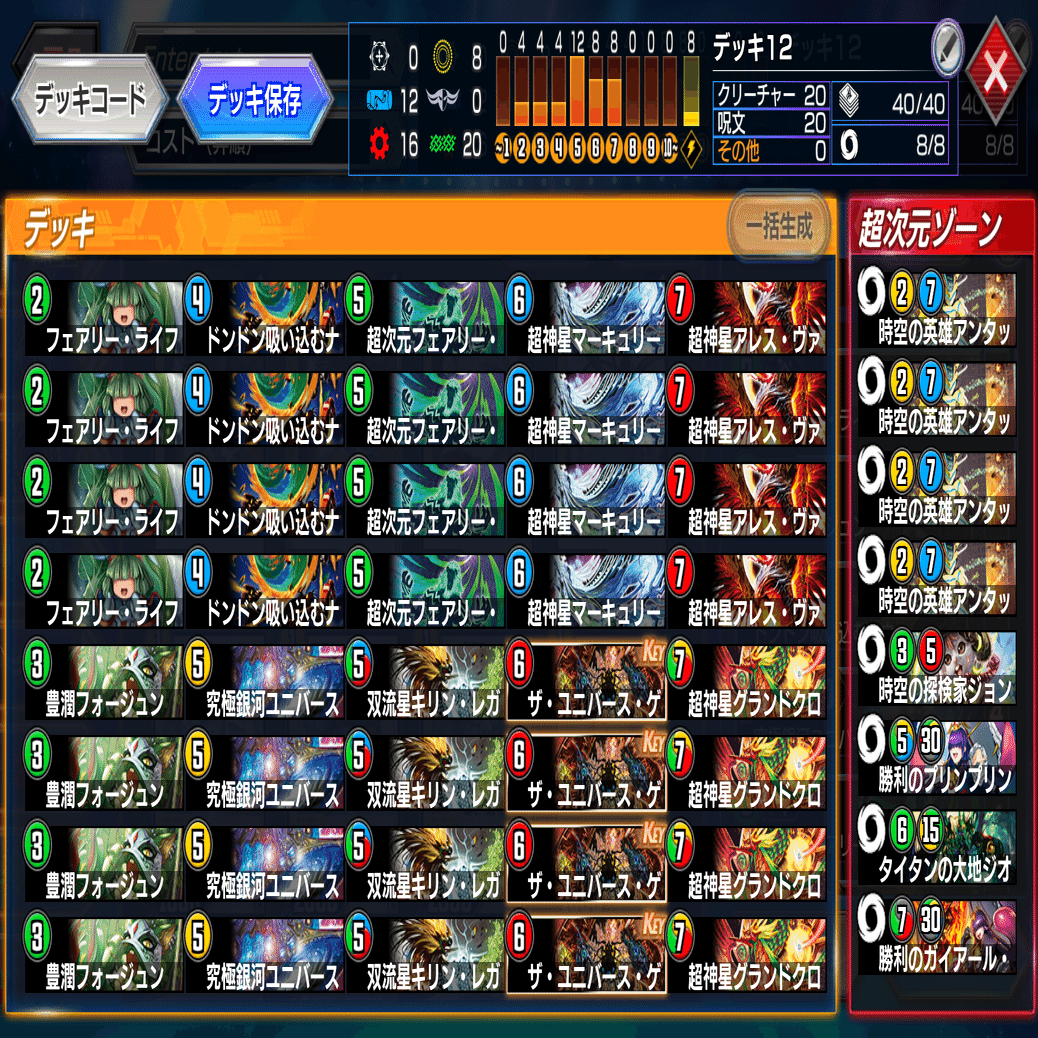Close the deck screen with the red X
The height and width of the screenshot is (1038, 1038).
pos(996,70)
